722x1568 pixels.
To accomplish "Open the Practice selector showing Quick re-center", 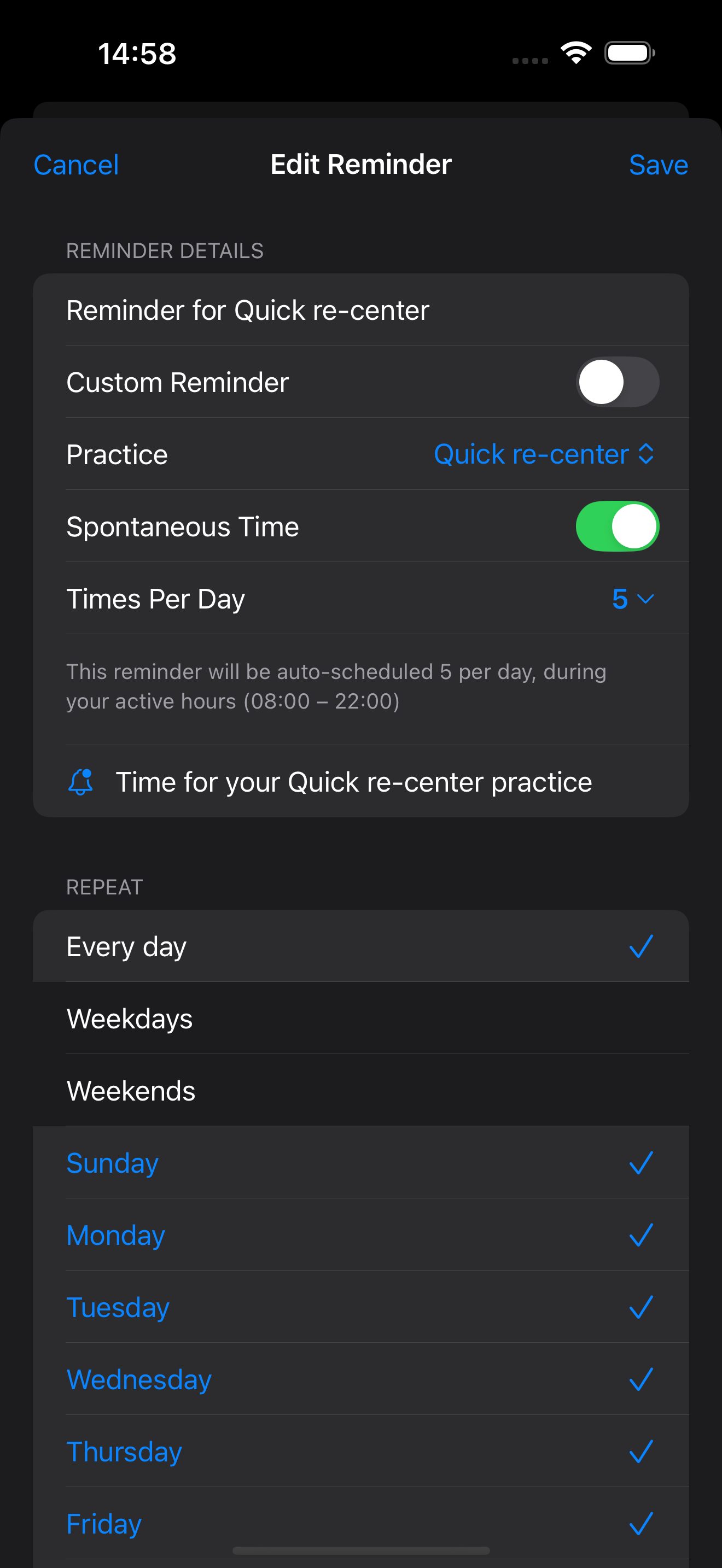I will coord(544,454).
